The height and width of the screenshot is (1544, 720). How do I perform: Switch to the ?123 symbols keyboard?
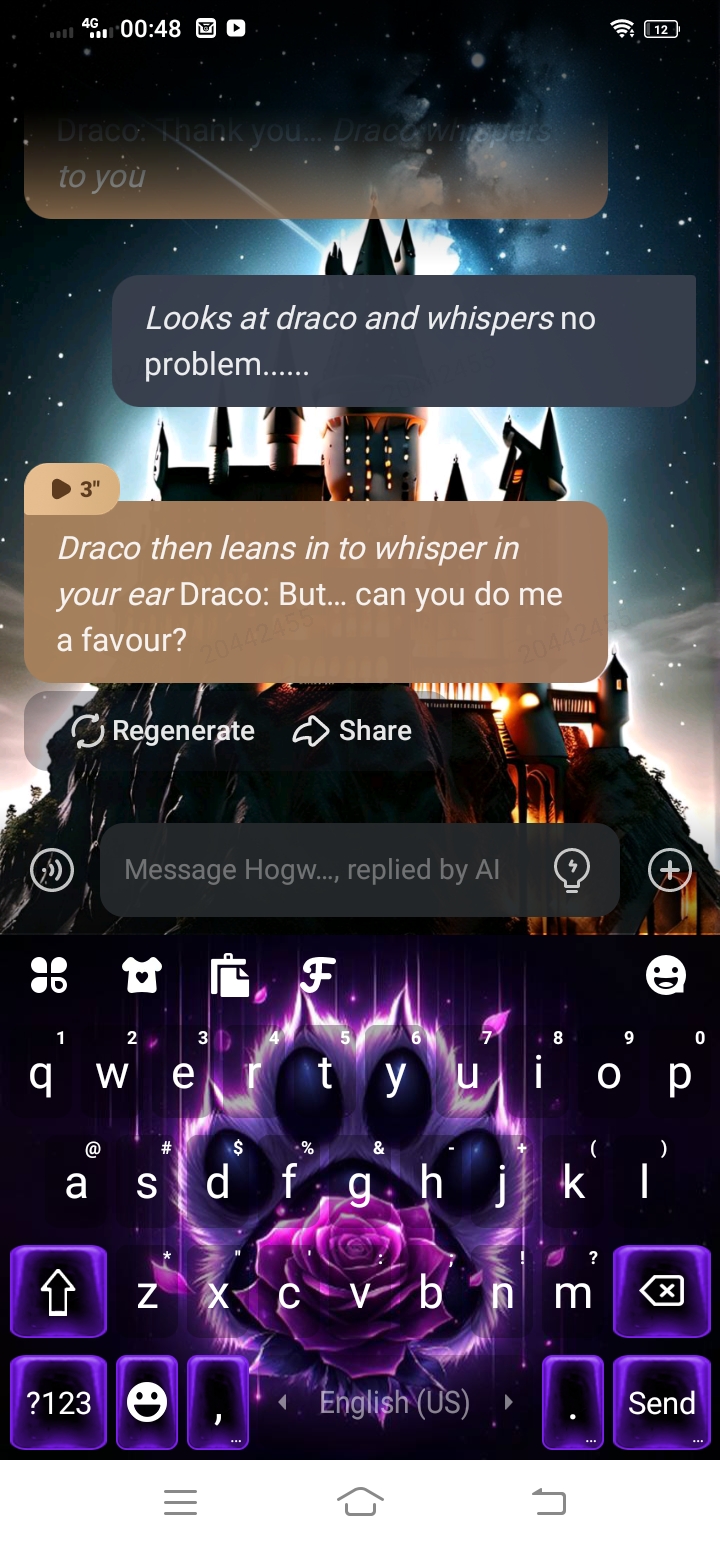tap(58, 1403)
